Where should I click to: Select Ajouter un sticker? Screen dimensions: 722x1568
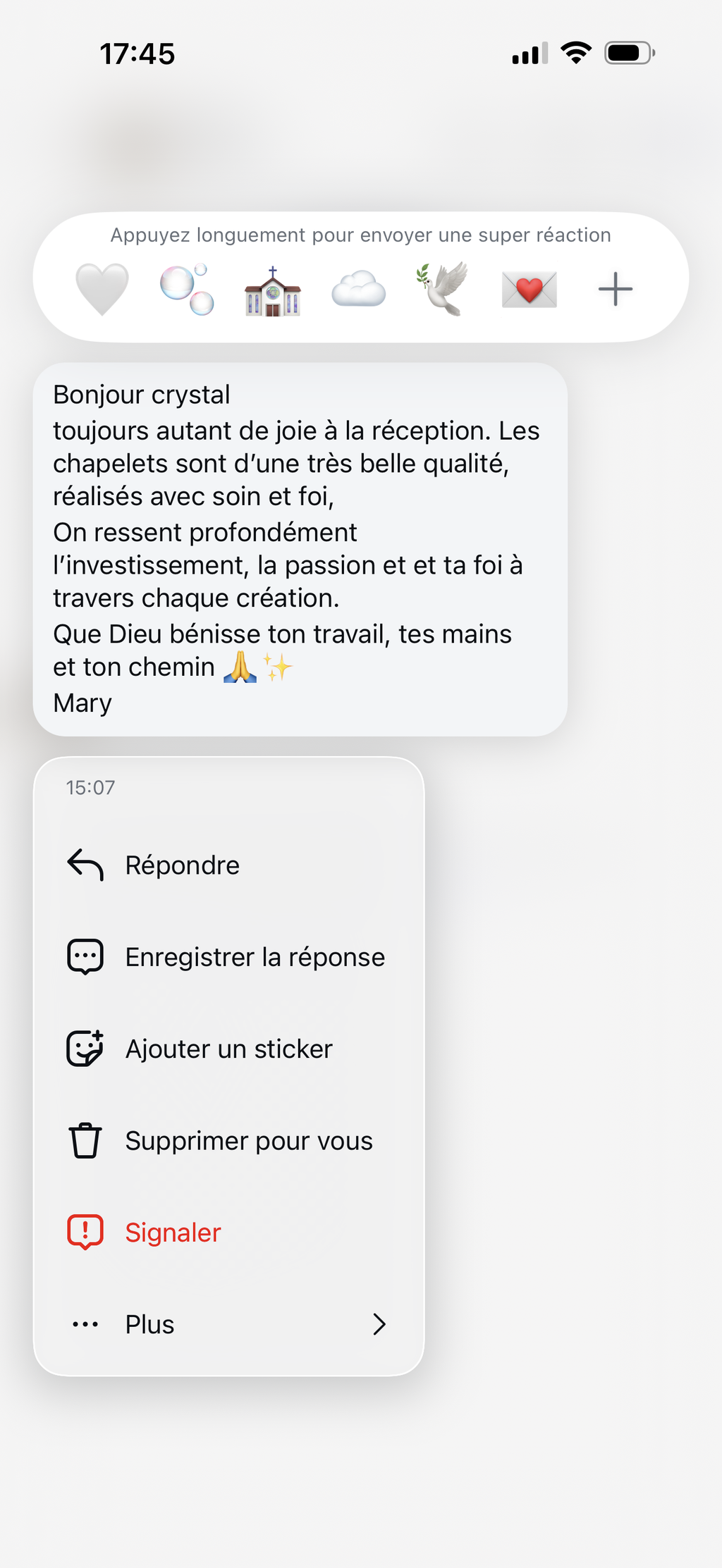tap(228, 1049)
